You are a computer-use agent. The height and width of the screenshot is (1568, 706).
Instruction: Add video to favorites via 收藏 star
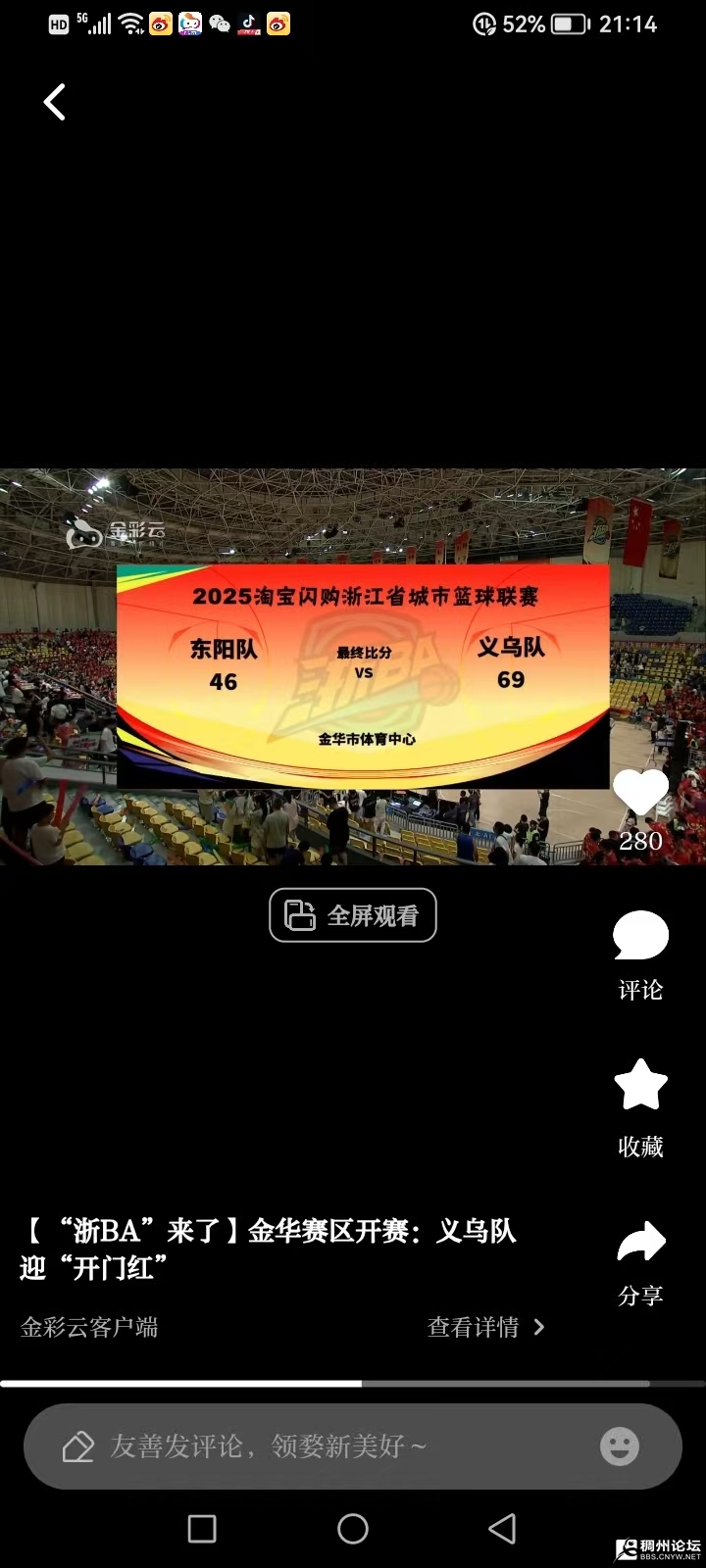point(640,1086)
